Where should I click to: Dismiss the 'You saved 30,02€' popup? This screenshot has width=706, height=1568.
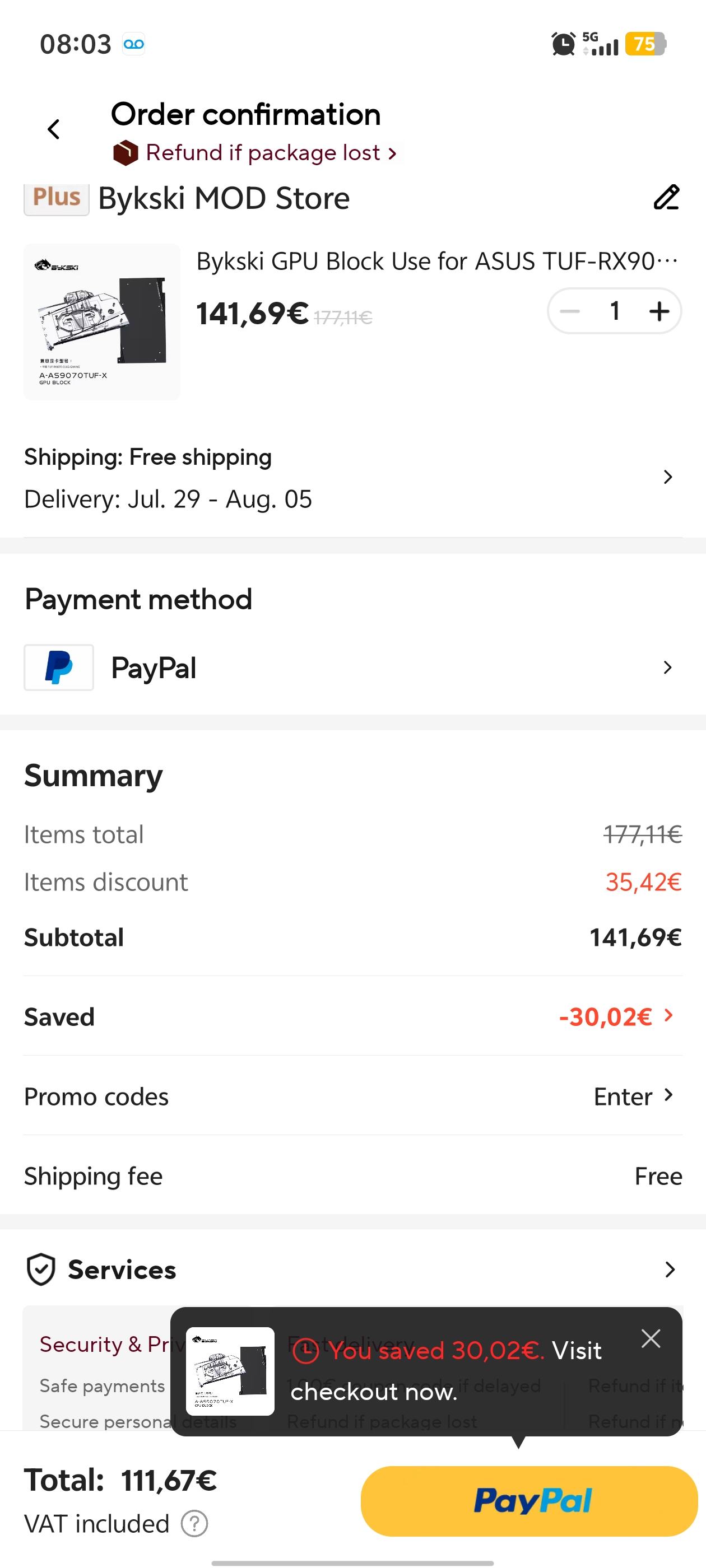point(651,1338)
